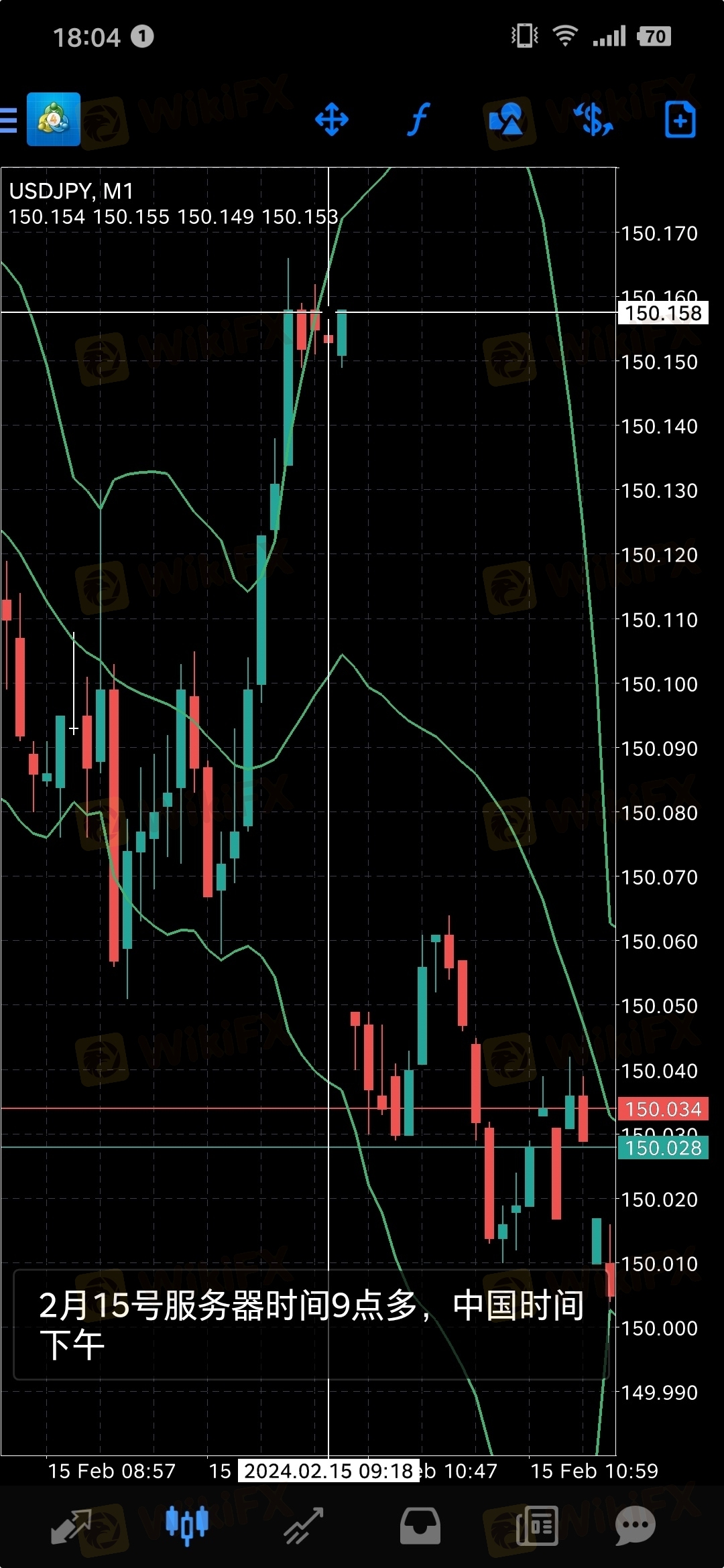Screen dimensions: 724x1568
Task: Toggle the crosshair cursor tool
Action: pos(332,121)
